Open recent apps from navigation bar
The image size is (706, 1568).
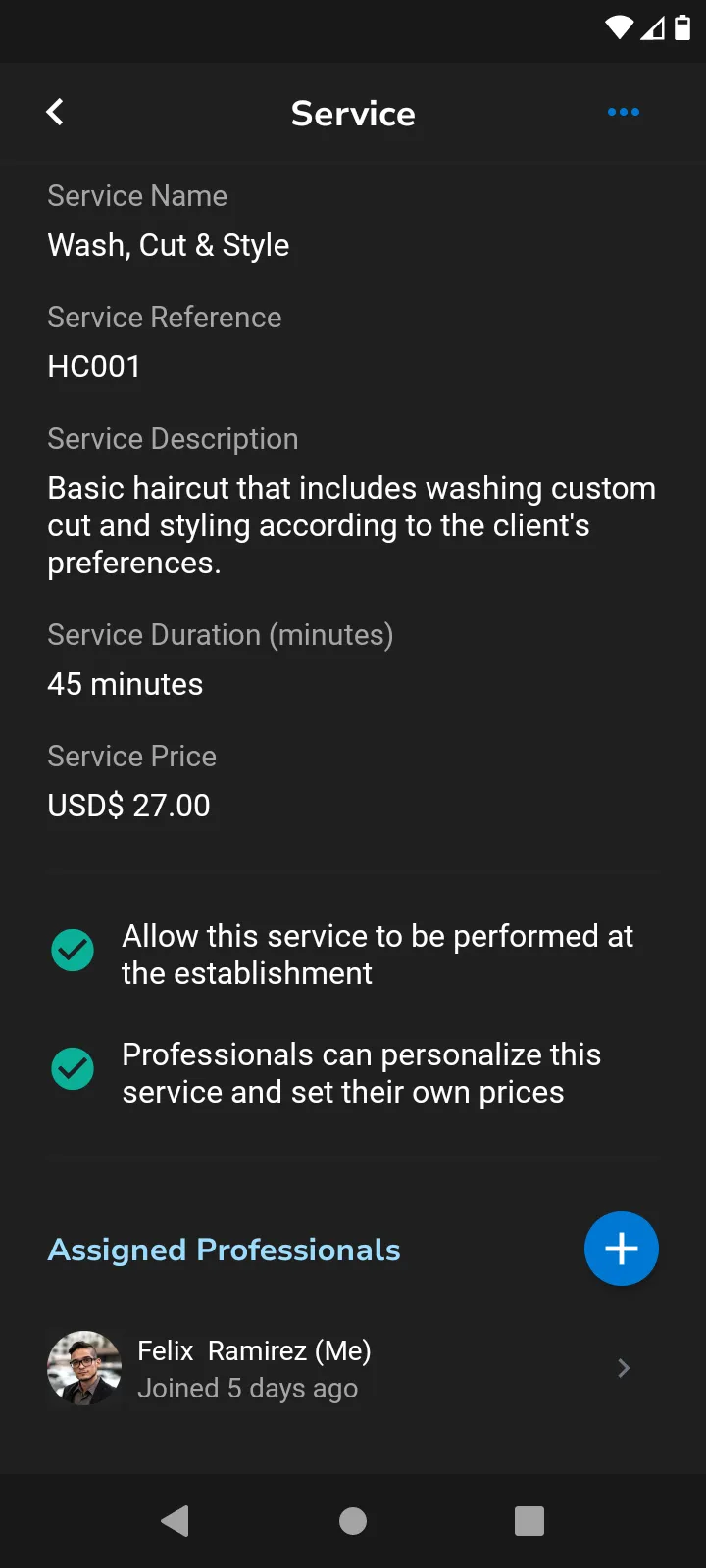click(x=529, y=1521)
